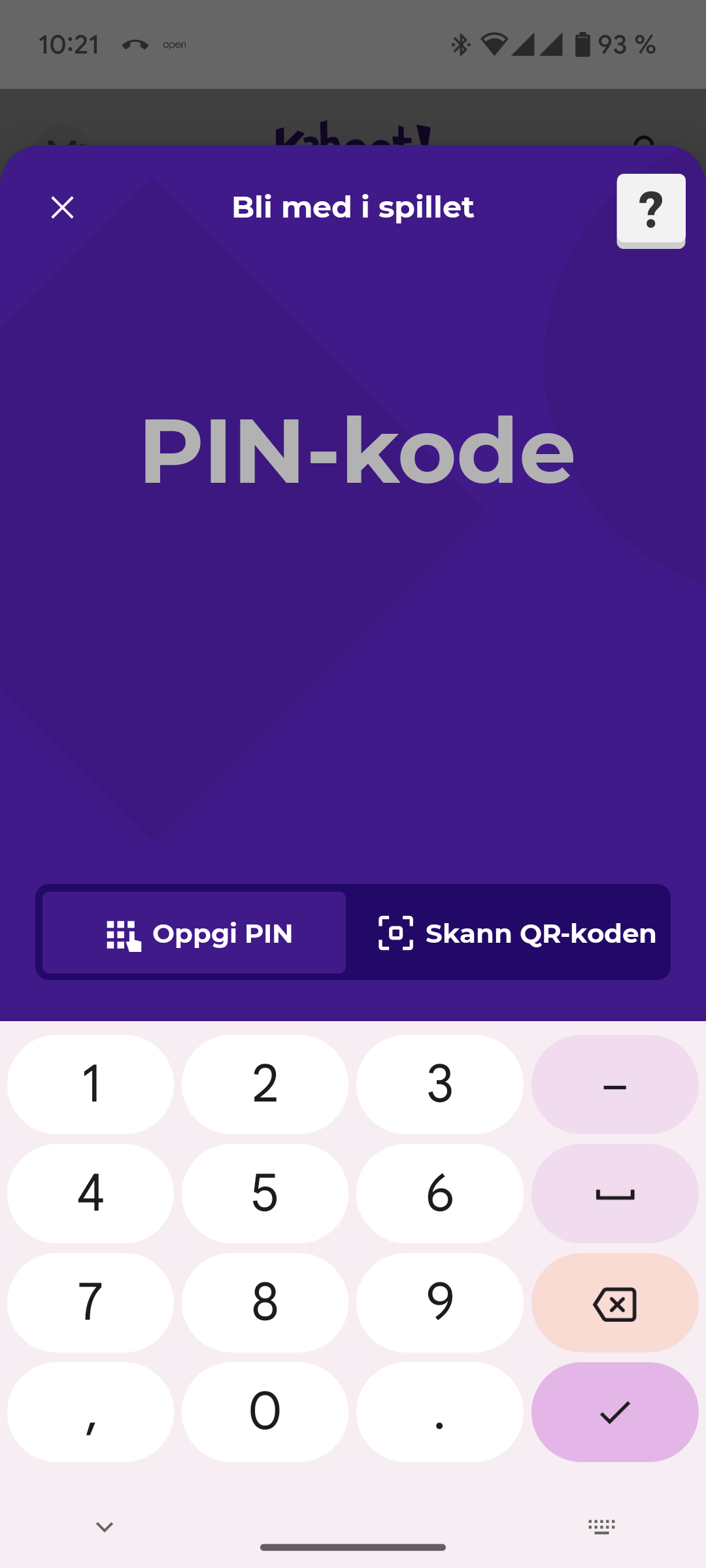This screenshot has height=1568, width=706.
Task: Enter digit 0 on the keypad
Action: pyautogui.click(x=265, y=1412)
